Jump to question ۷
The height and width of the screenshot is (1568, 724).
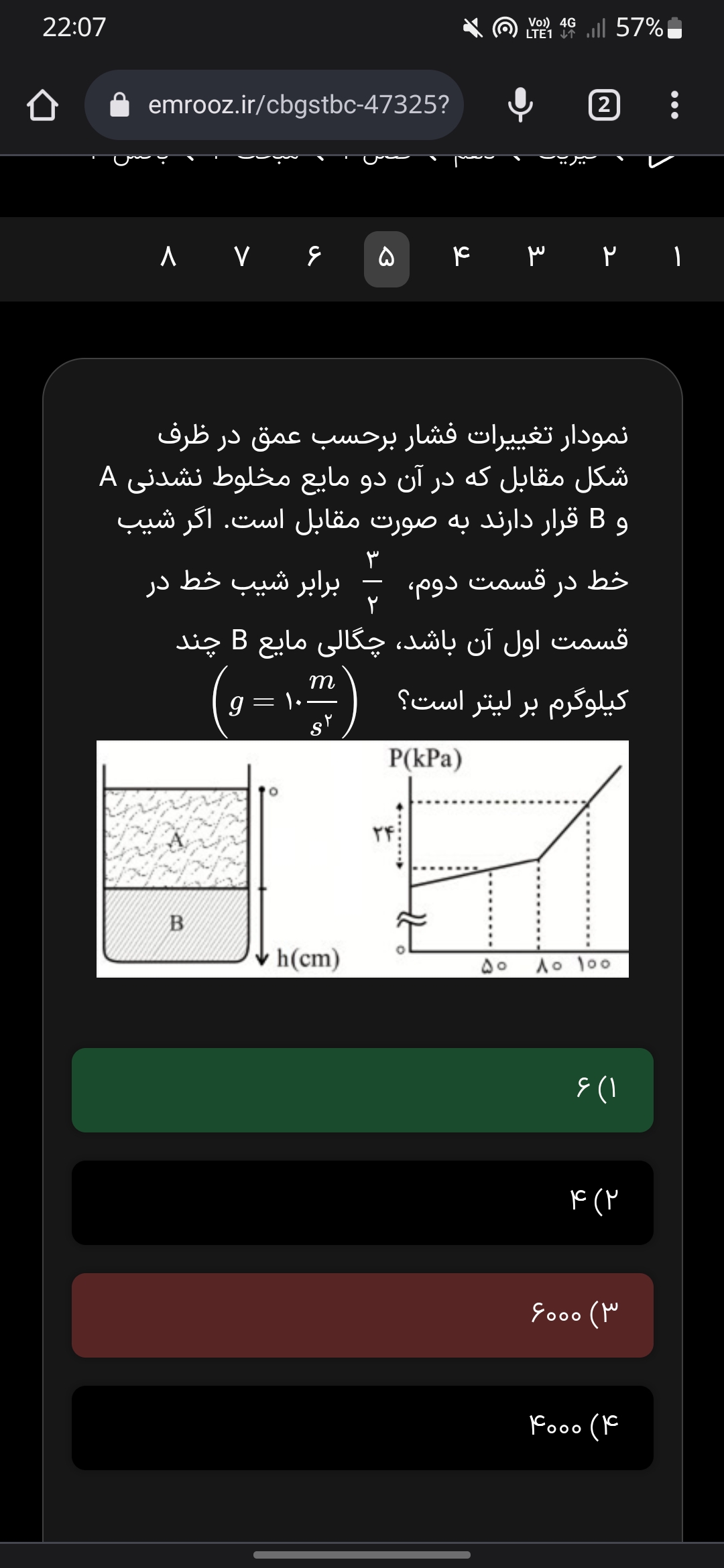coord(242,258)
